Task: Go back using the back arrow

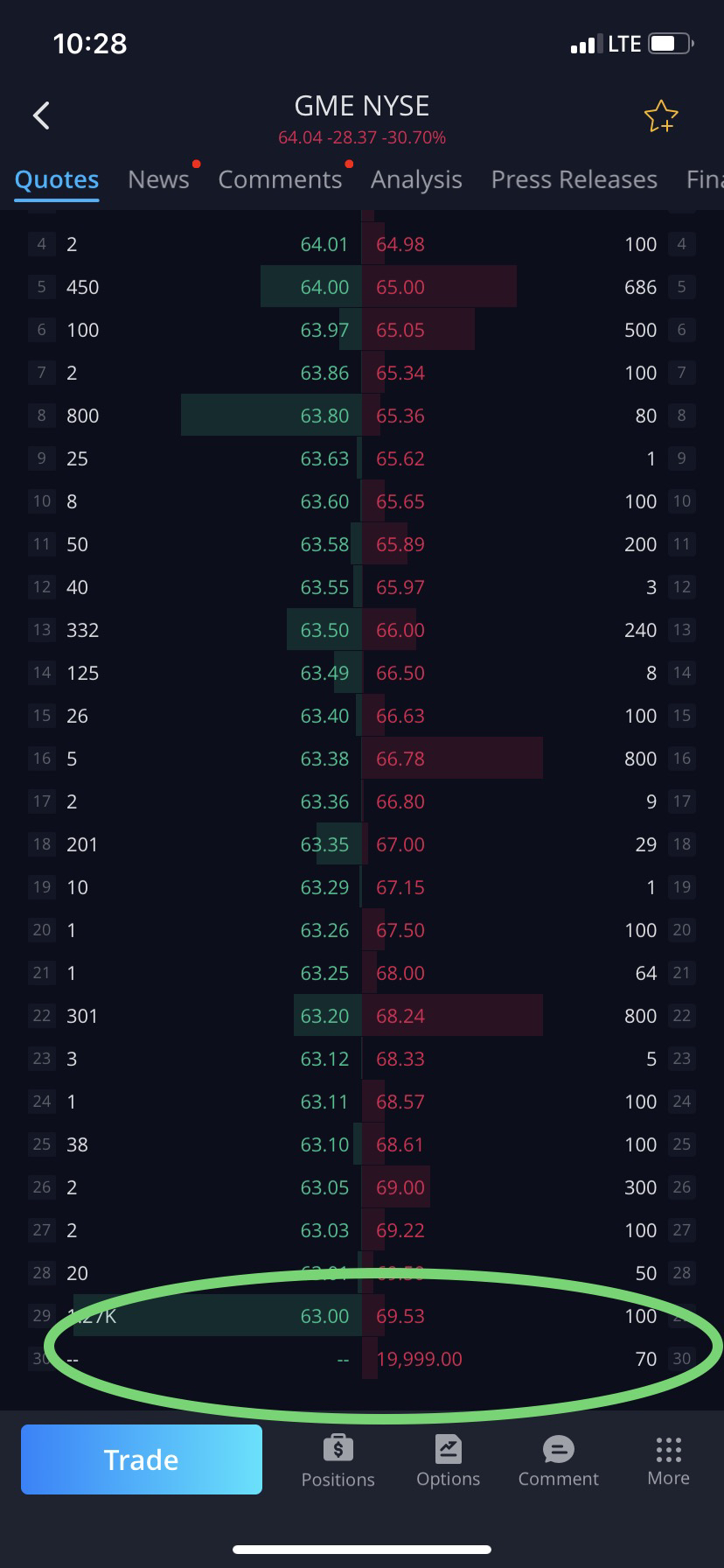Action: click(41, 115)
